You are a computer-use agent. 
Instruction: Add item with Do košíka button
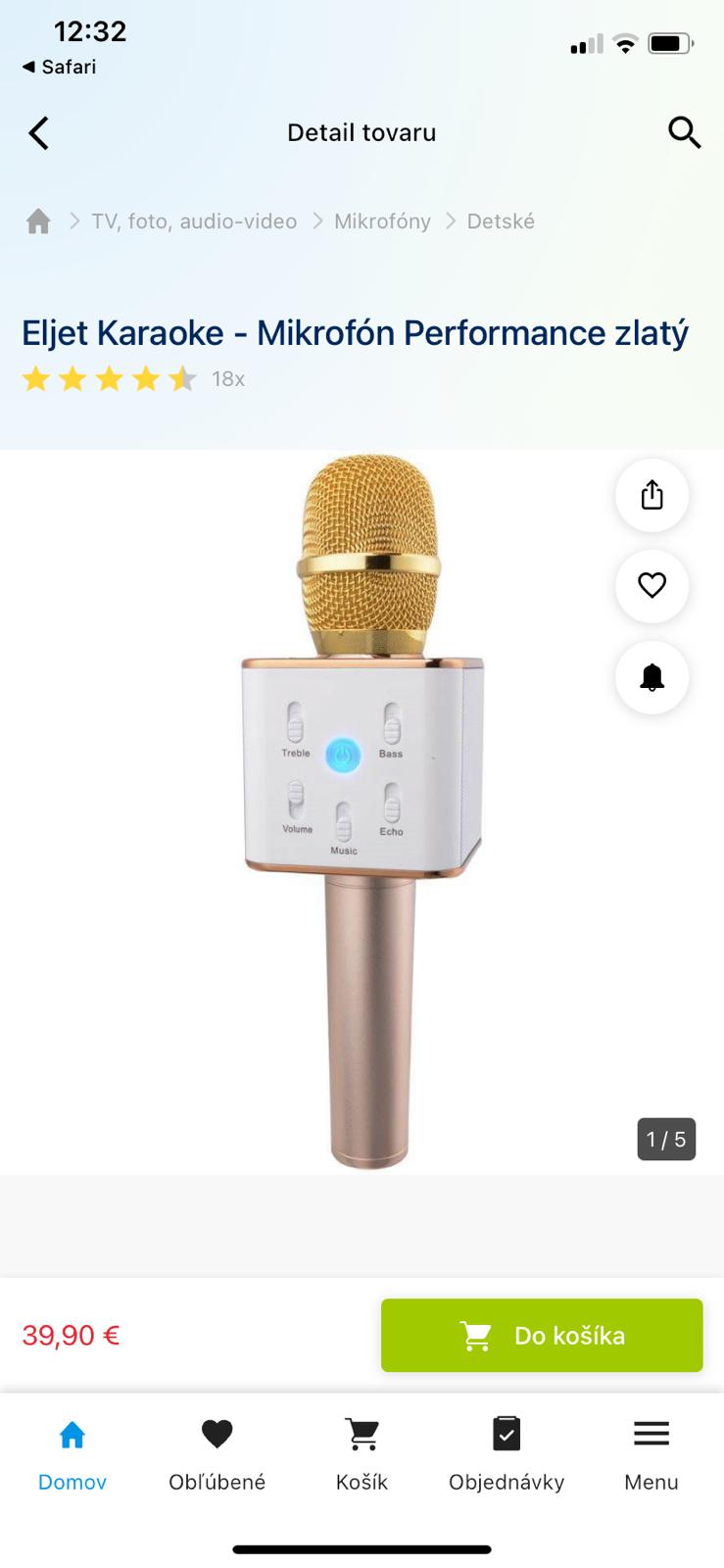click(x=542, y=1335)
